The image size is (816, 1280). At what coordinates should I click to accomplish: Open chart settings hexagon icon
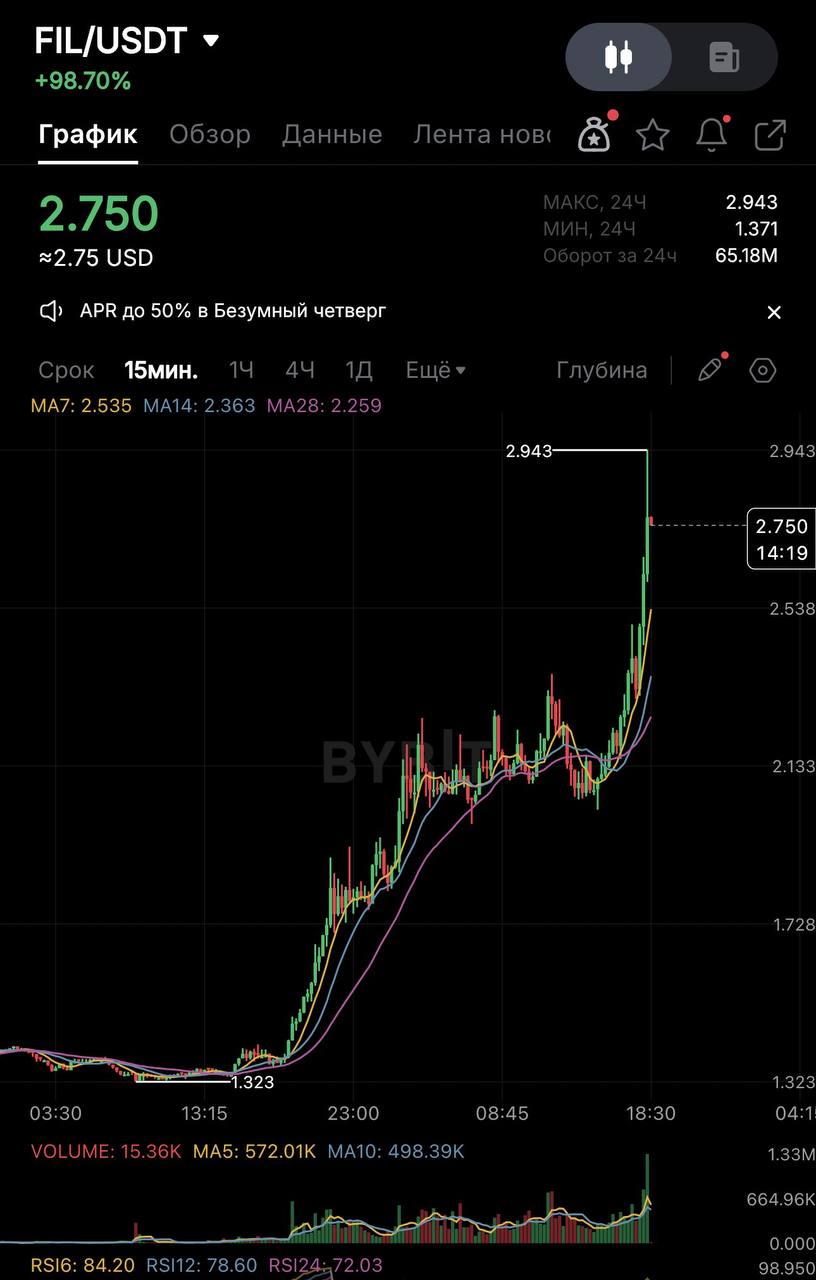pyautogui.click(x=762, y=370)
